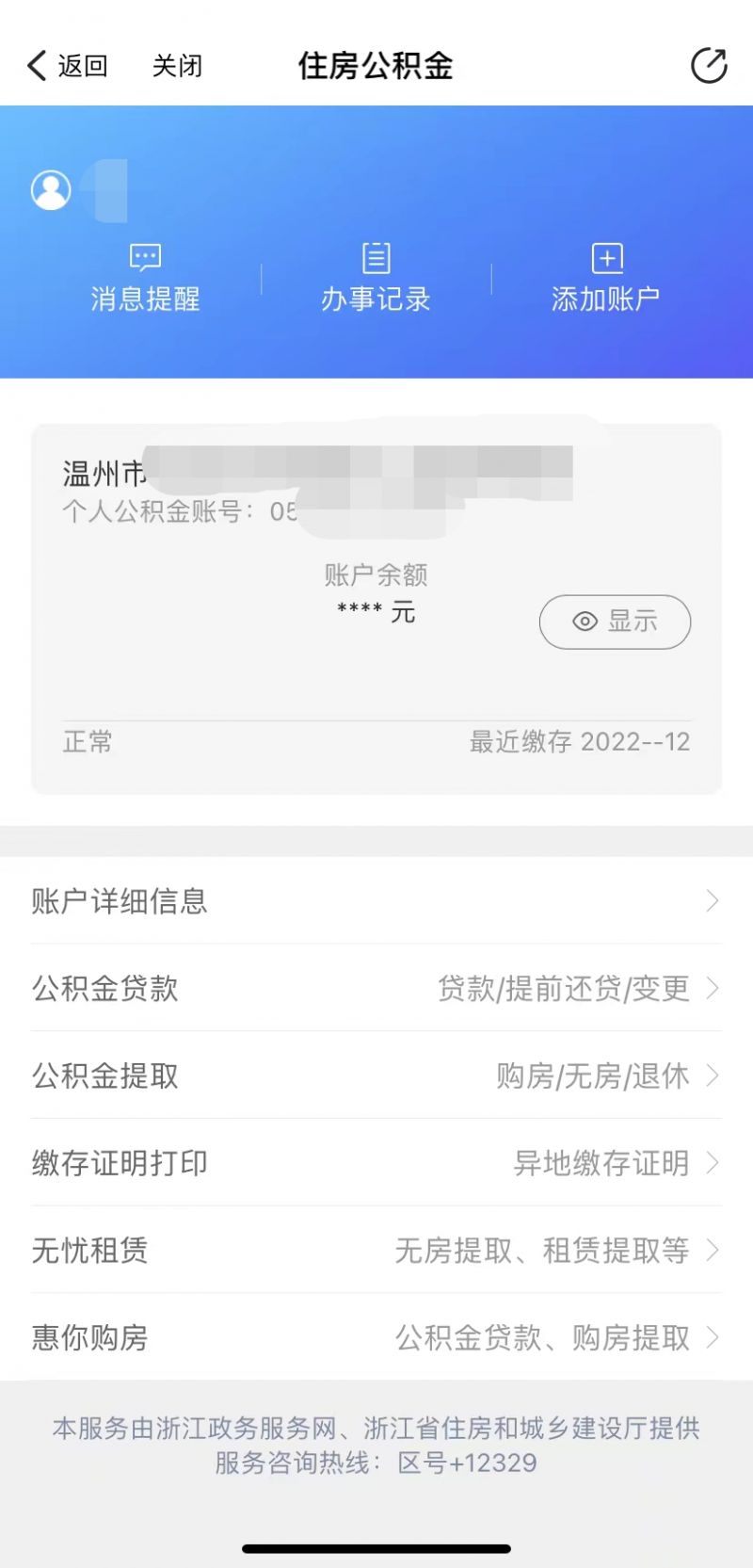View 办事记录 service records
The height and width of the screenshot is (1568, 753).
tap(376, 279)
